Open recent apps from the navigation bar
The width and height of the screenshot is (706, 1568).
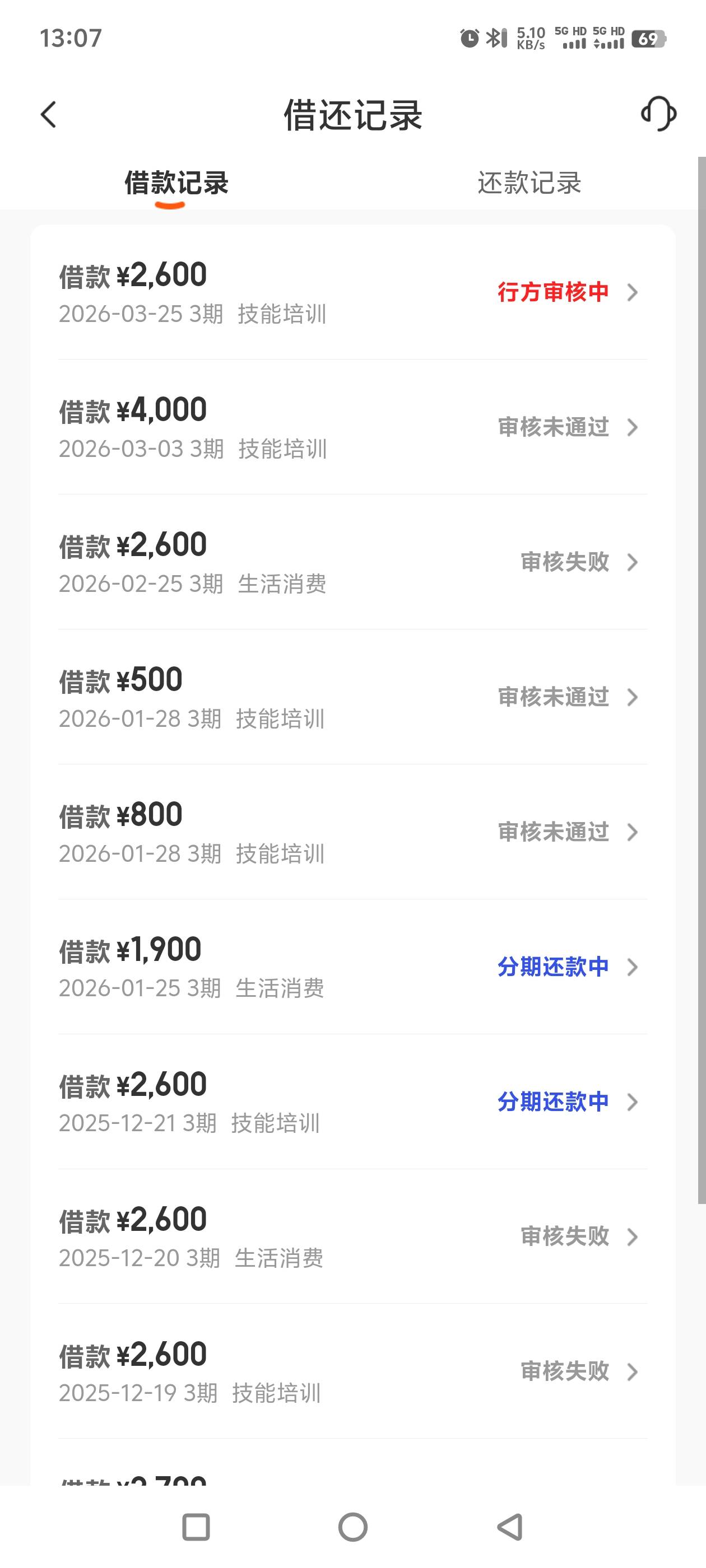coord(196,1527)
